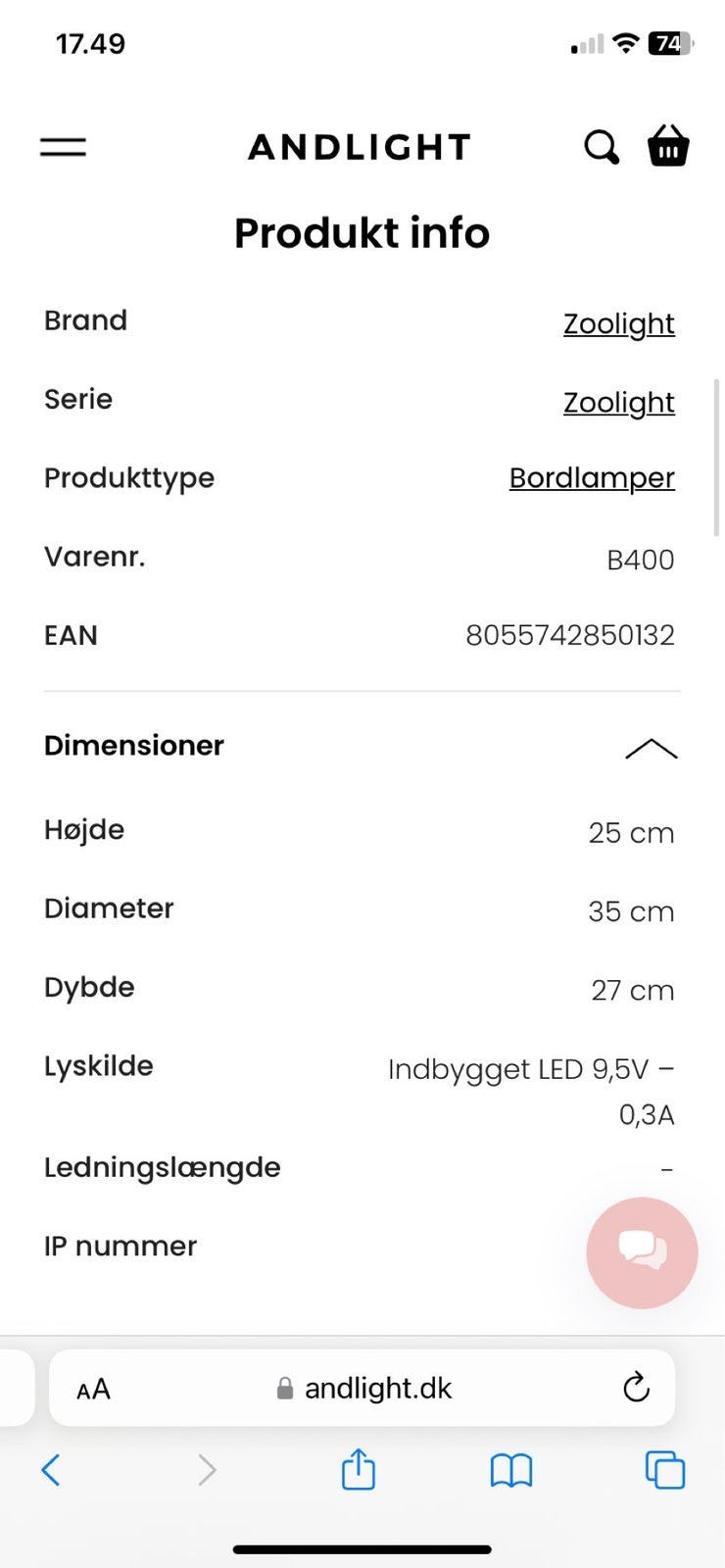725x1568 pixels.
Task: Reload the page
Action: click(x=636, y=1388)
